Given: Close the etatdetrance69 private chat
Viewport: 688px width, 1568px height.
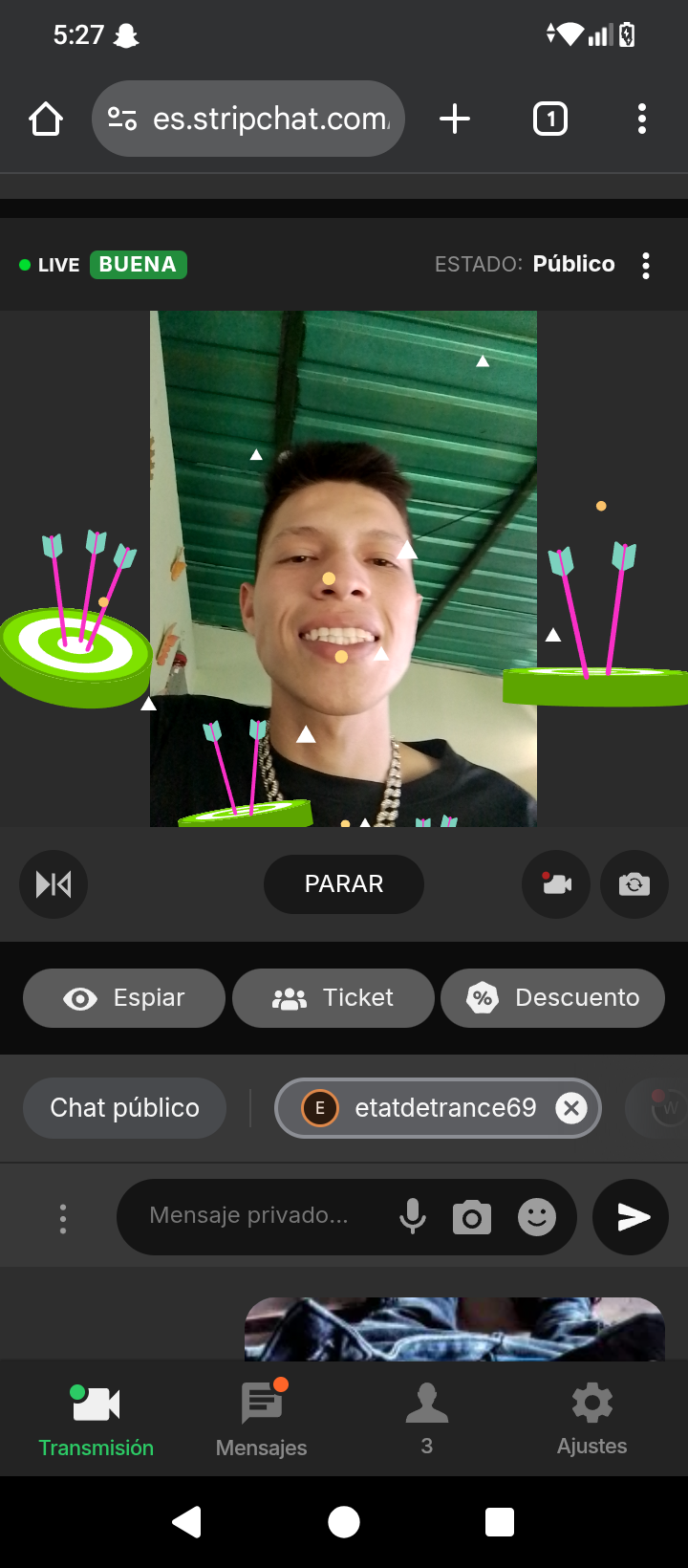Looking at the screenshot, I should tap(571, 1108).
